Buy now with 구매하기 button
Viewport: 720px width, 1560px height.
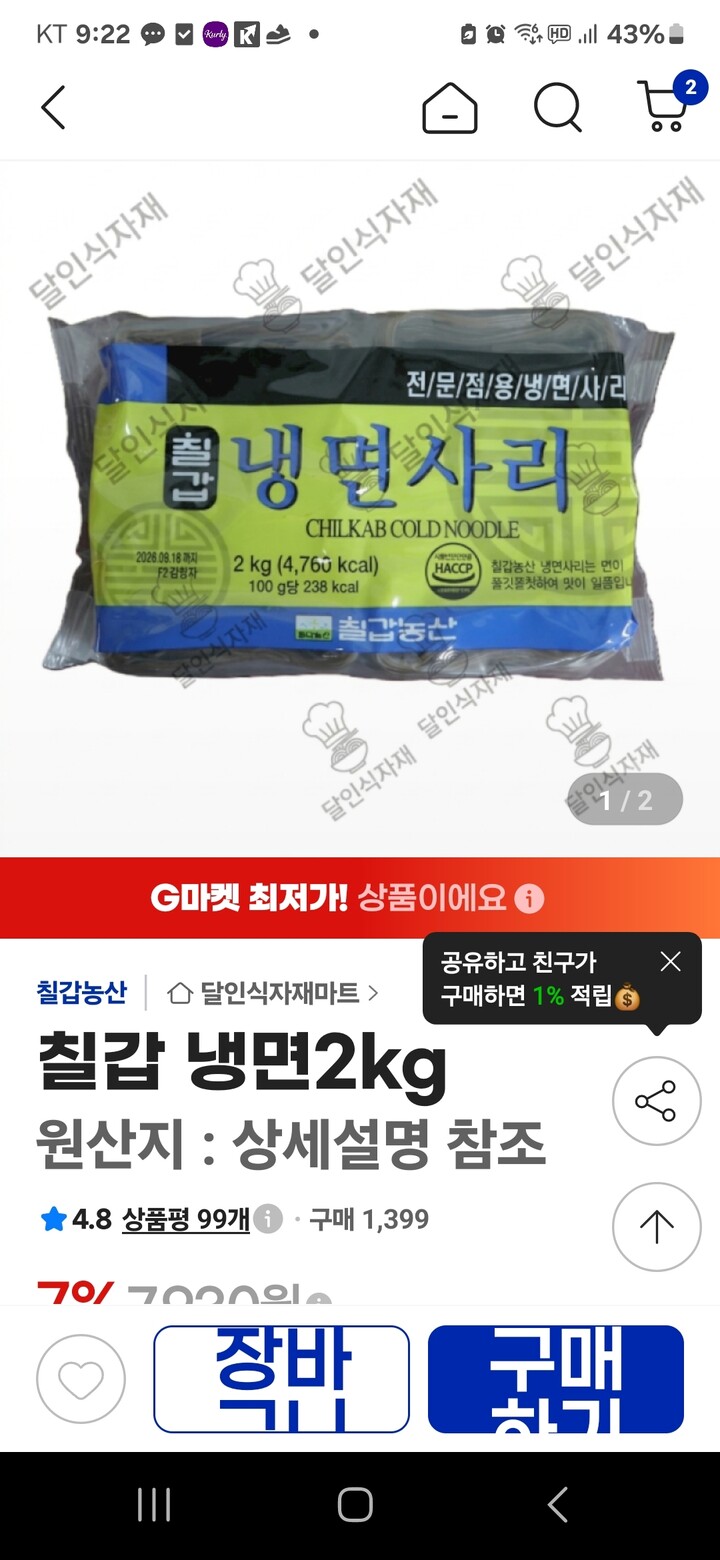coord(556,1379)
